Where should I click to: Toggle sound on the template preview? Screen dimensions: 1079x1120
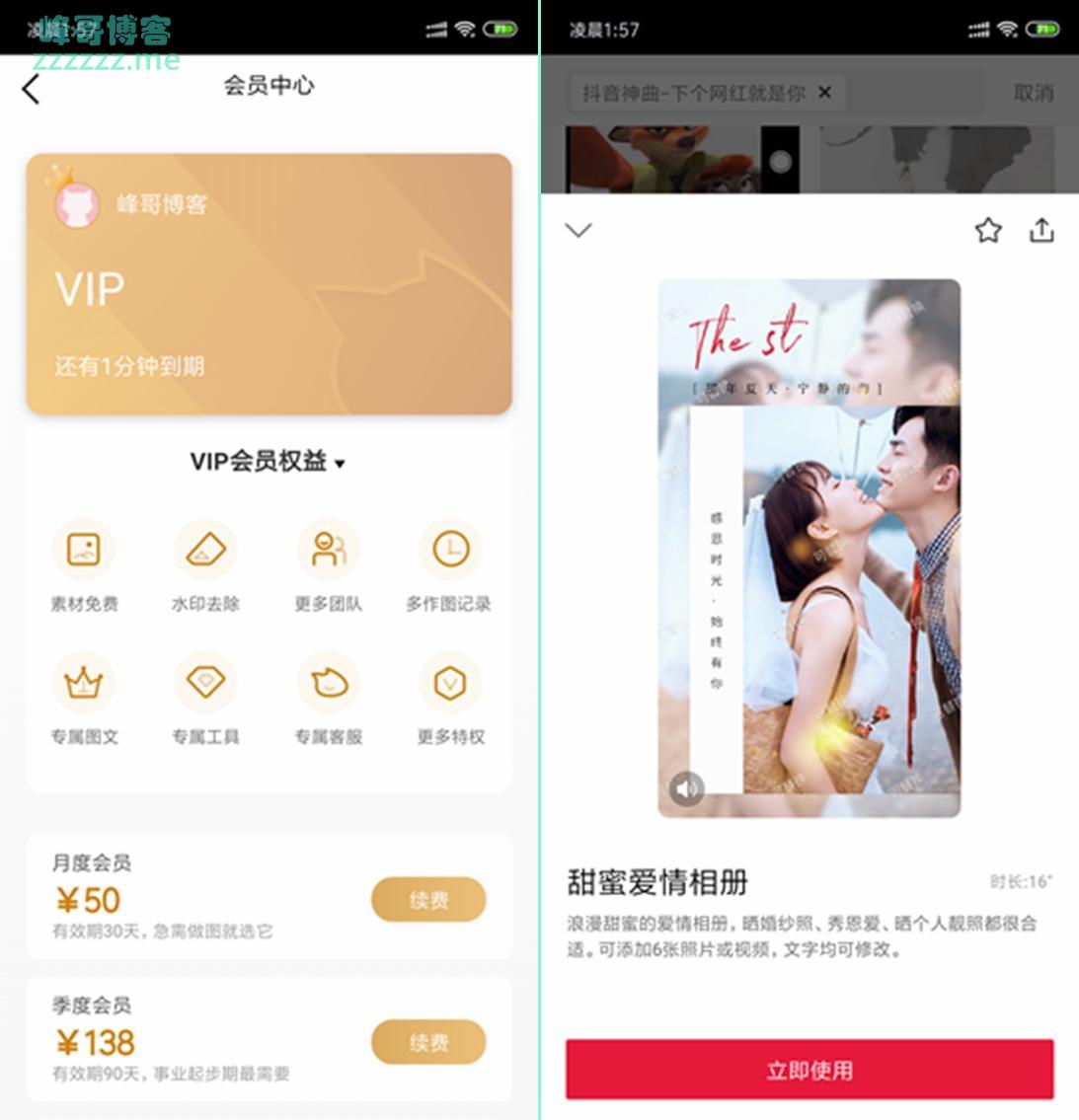[687, 788]
